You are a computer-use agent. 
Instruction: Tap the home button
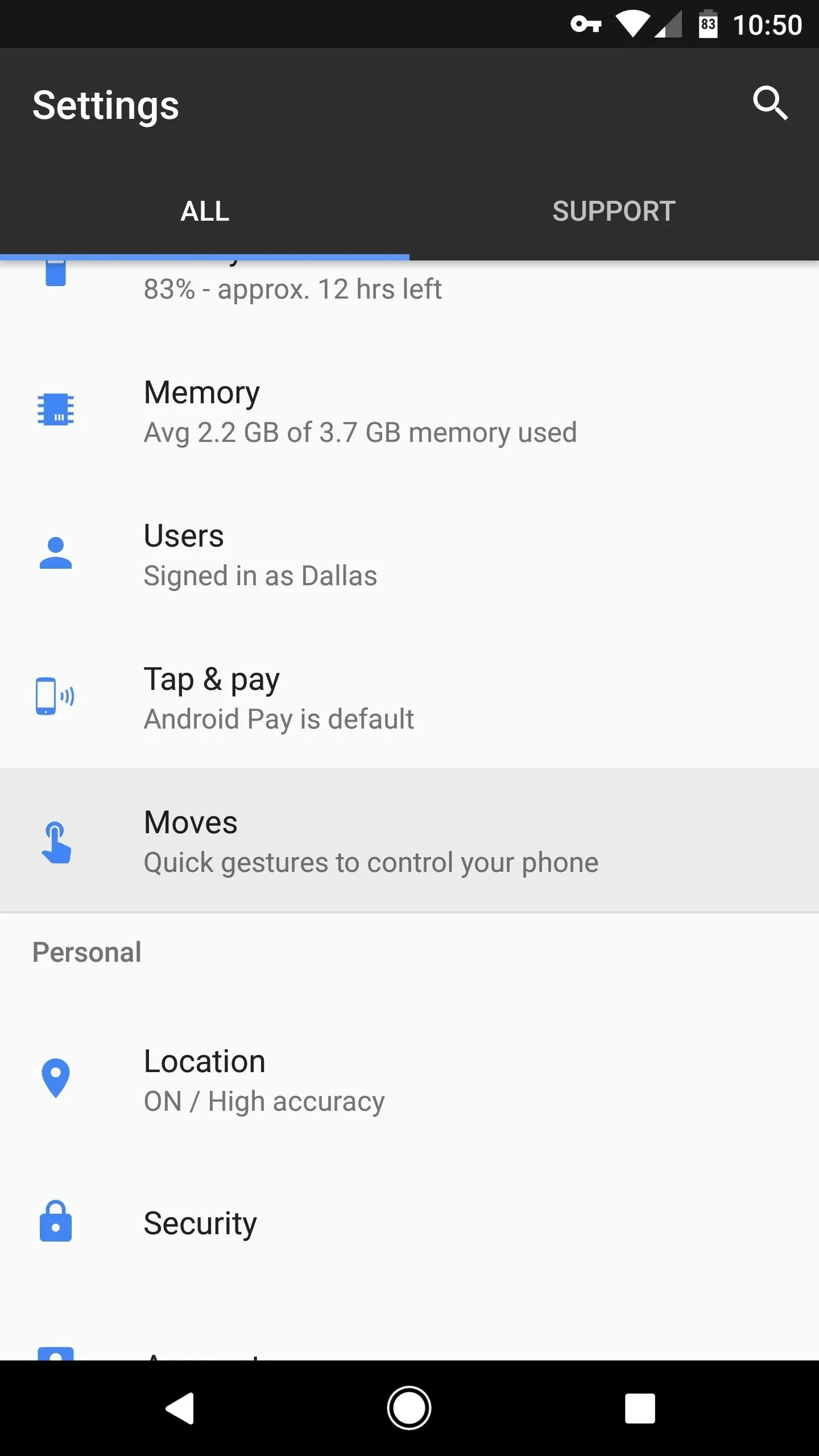[409, 1408]
